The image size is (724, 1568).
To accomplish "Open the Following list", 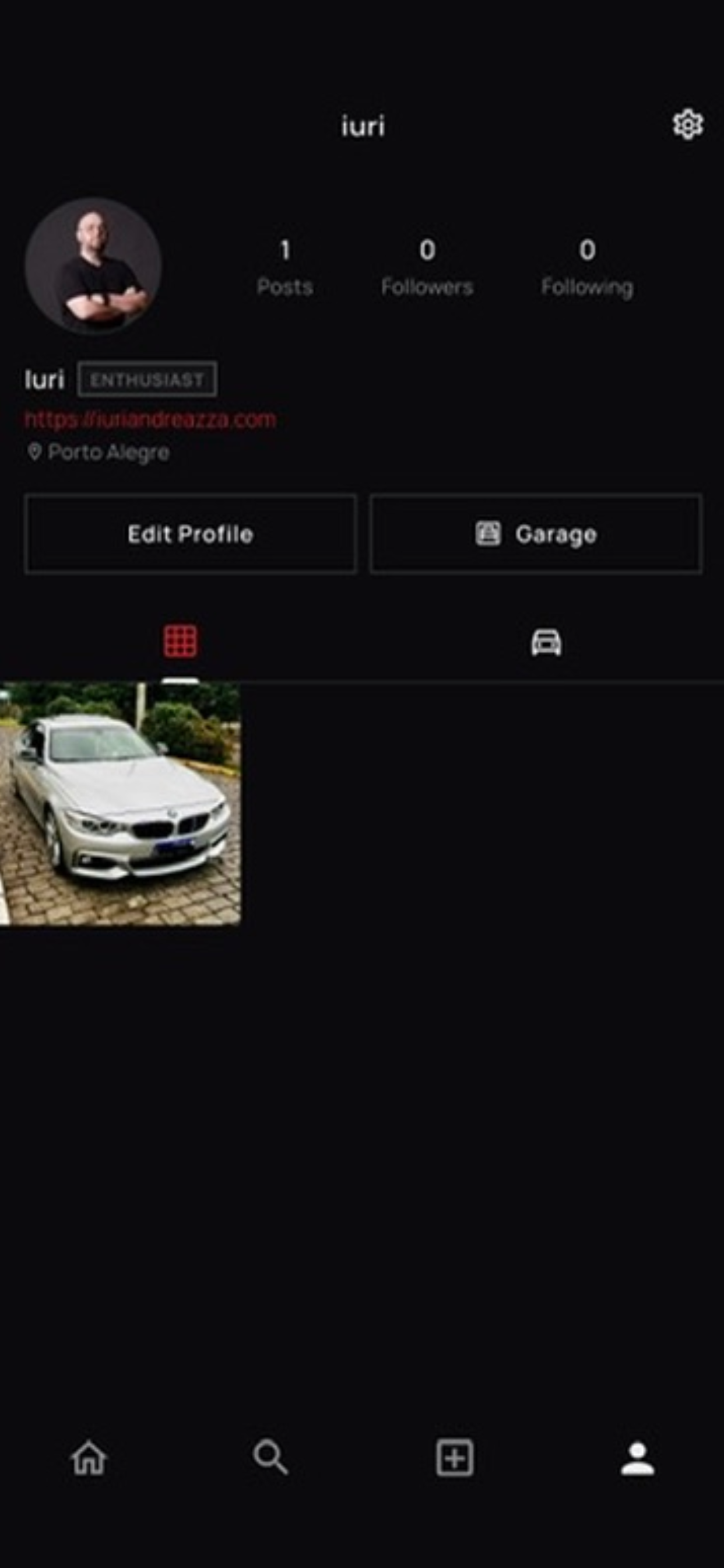I will [x=587, y=267].
